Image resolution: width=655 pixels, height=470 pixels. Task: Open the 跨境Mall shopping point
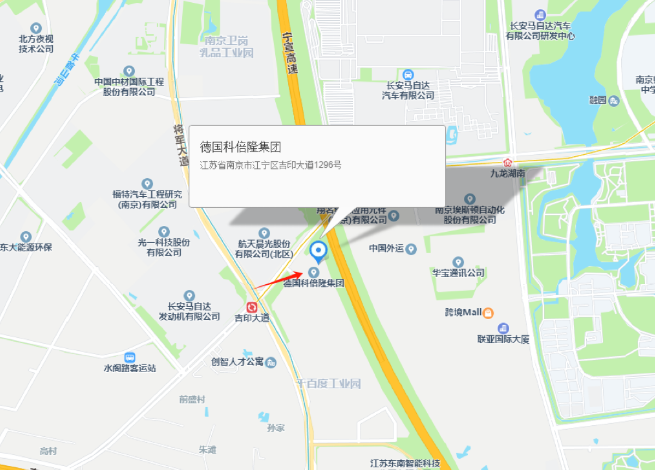491,313
